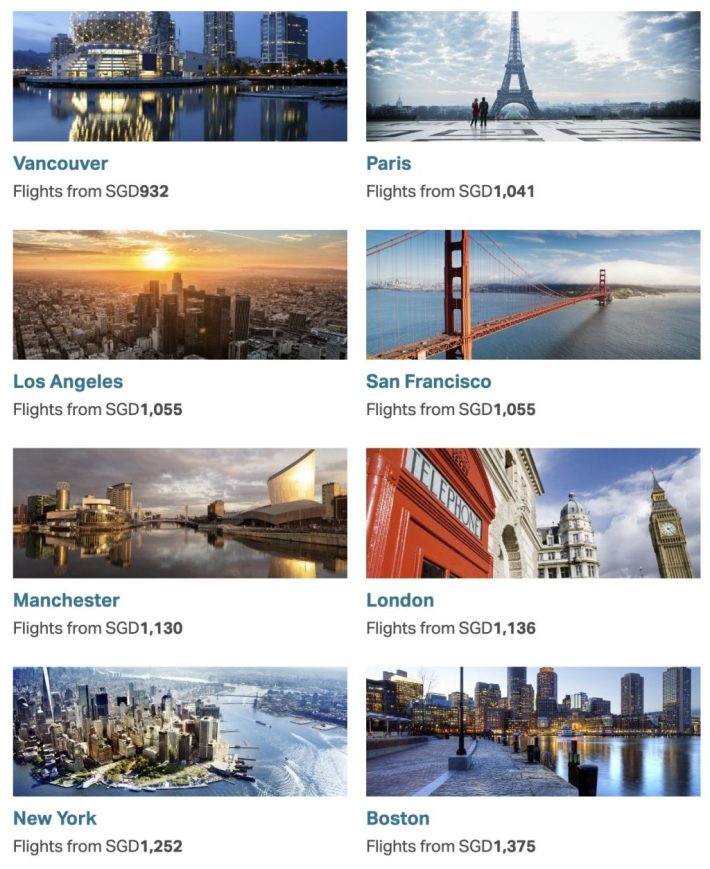Viewport: 710px width, 869px height.
Task: Open the Vancouver flights card
Action: [x=180, y=76]
